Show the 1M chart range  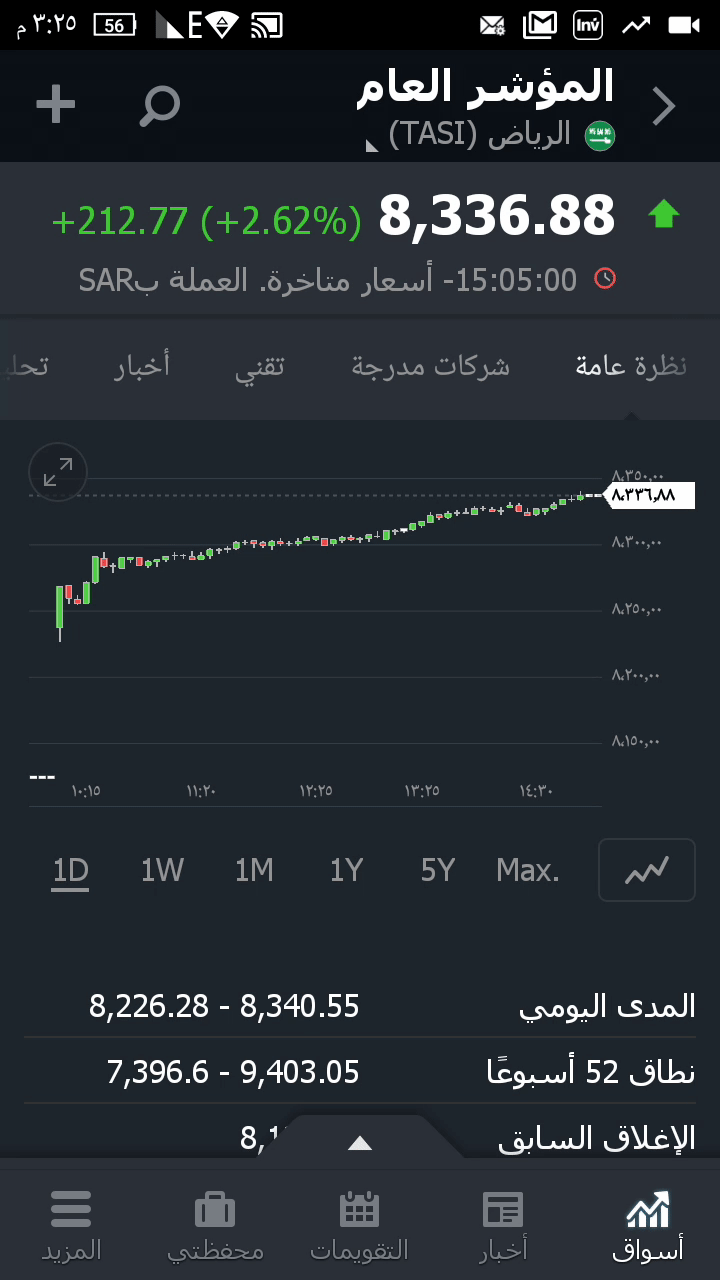pos(254,871)
